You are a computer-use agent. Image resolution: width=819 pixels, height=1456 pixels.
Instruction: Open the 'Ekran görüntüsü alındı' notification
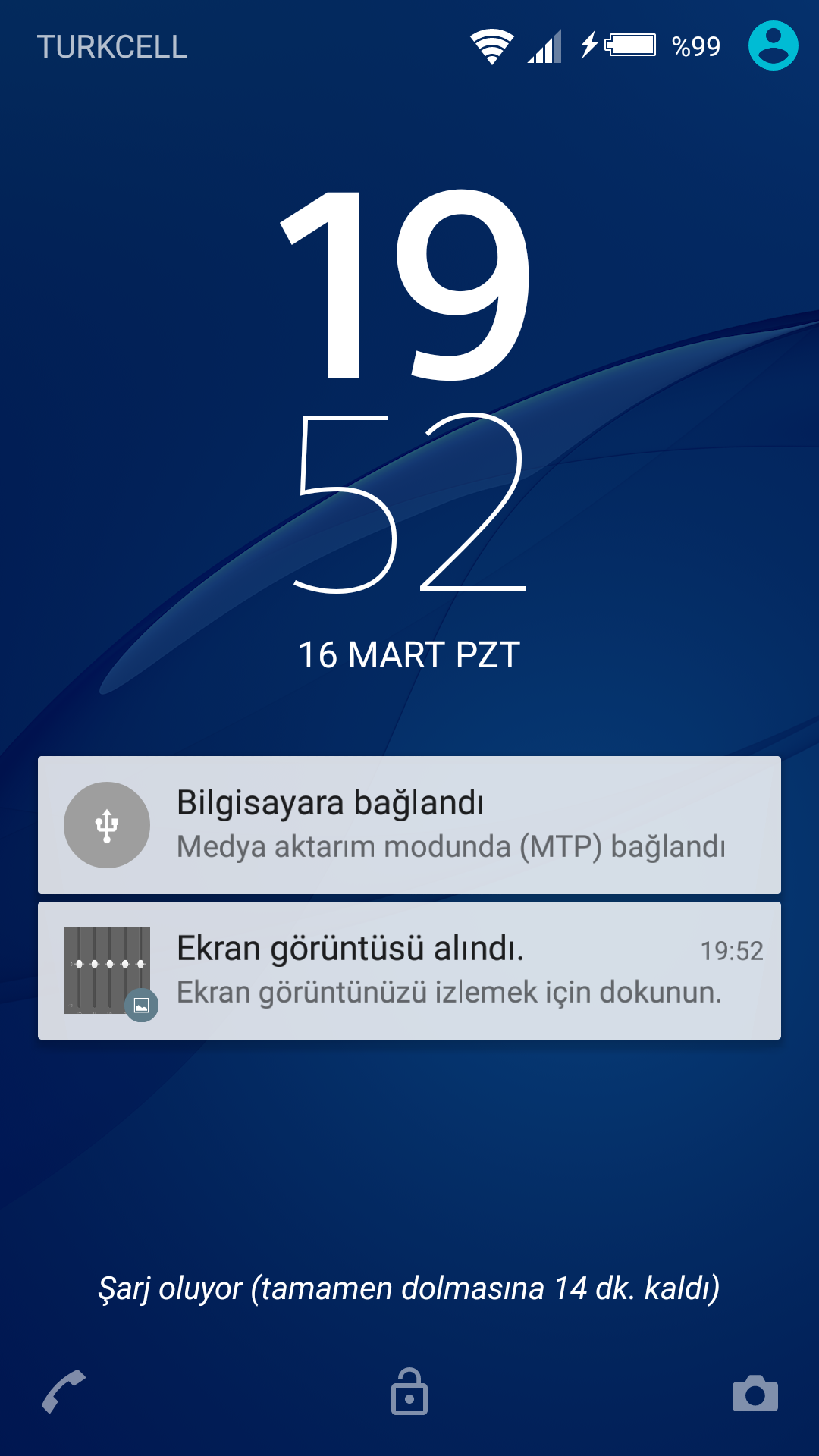coord(409,971)
